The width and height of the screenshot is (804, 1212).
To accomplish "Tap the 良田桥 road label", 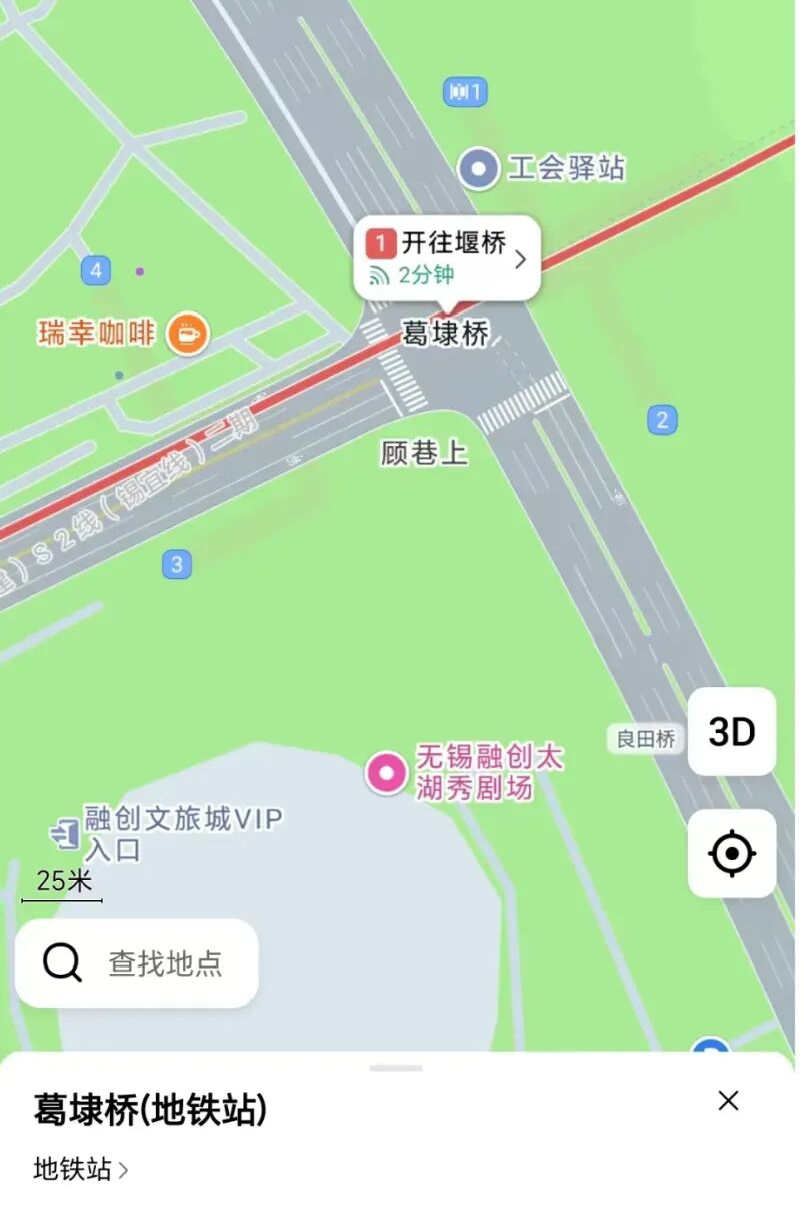I will pyautogui.click(x=644, y=738).
